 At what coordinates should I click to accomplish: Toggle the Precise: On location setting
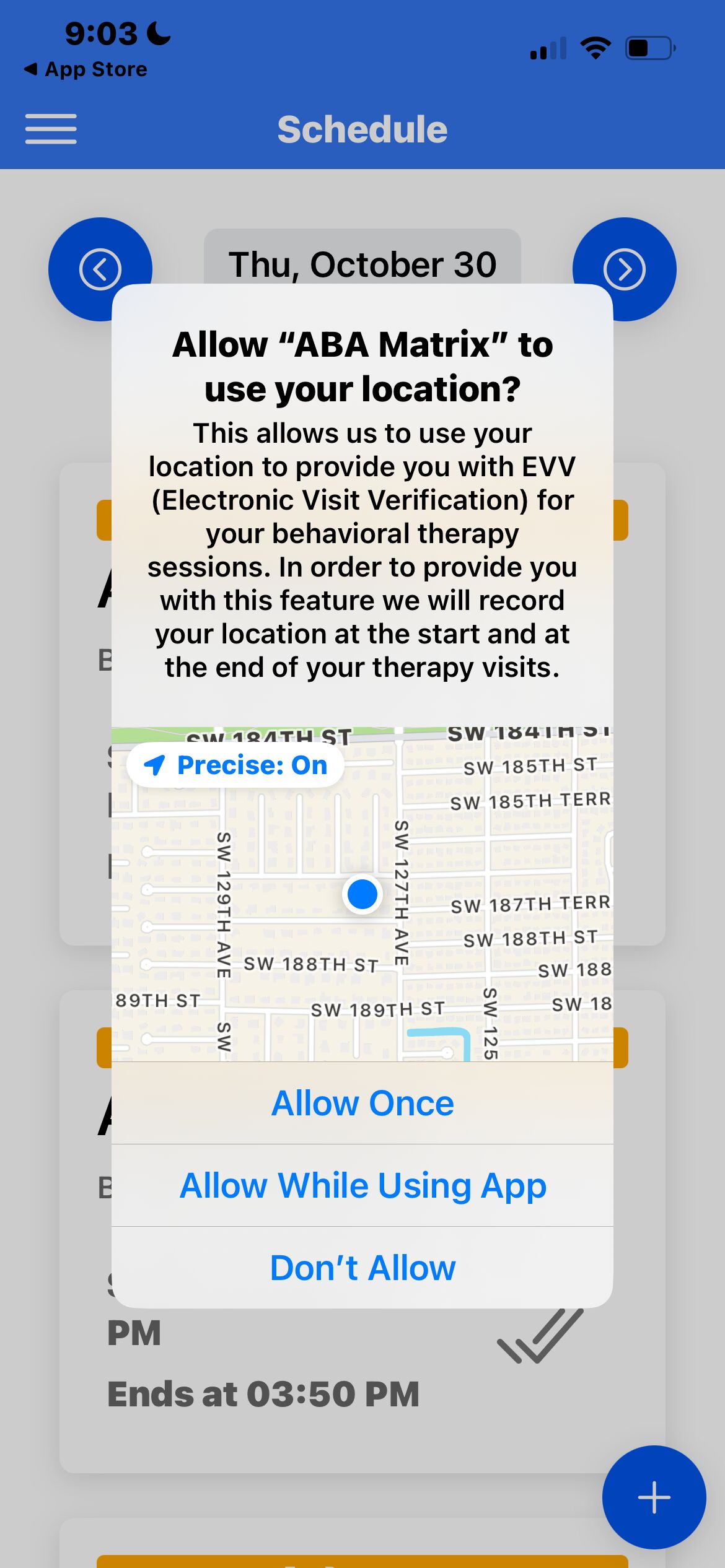(235, 765)
